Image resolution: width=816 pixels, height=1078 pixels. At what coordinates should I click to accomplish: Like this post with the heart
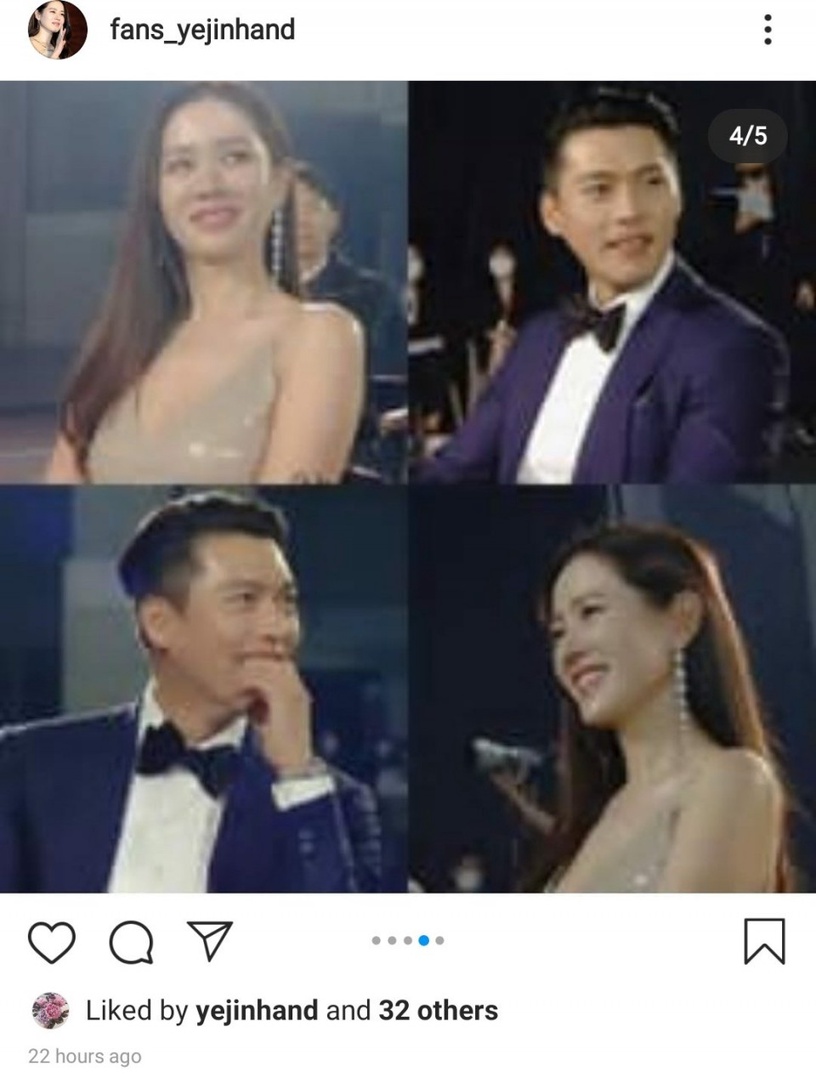(51, 942)
